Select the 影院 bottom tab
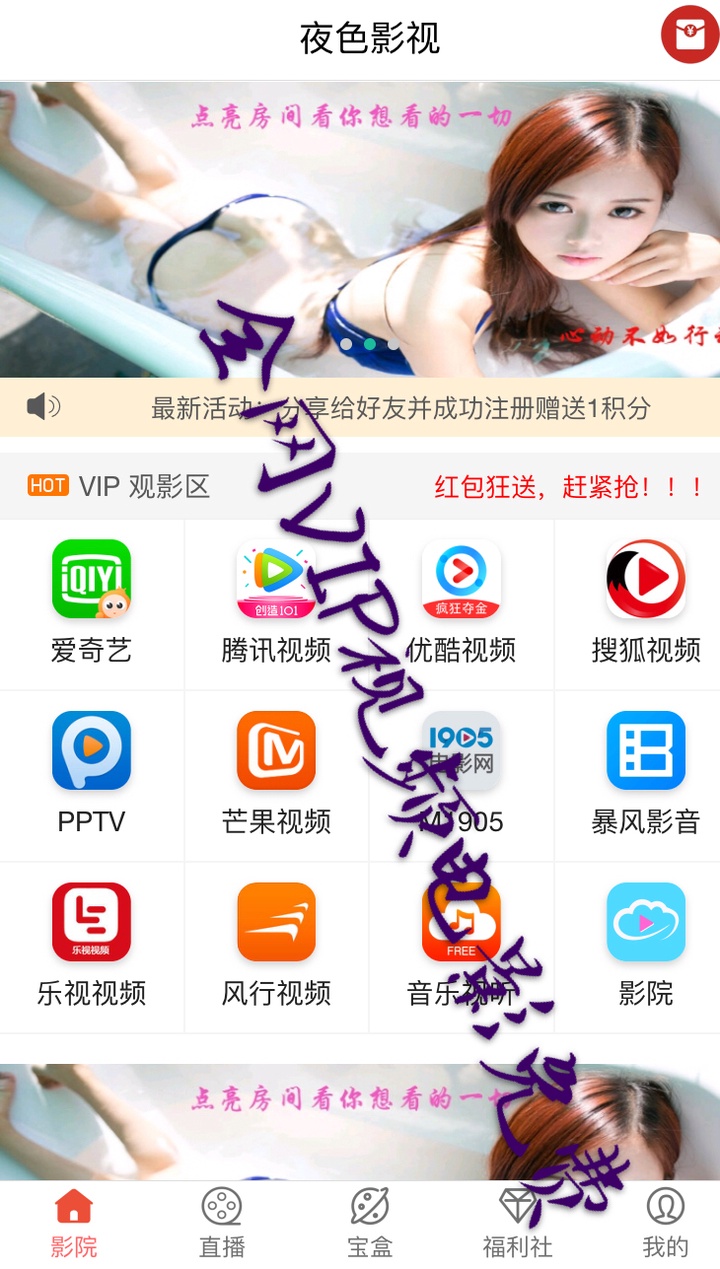 (74, 1223)
